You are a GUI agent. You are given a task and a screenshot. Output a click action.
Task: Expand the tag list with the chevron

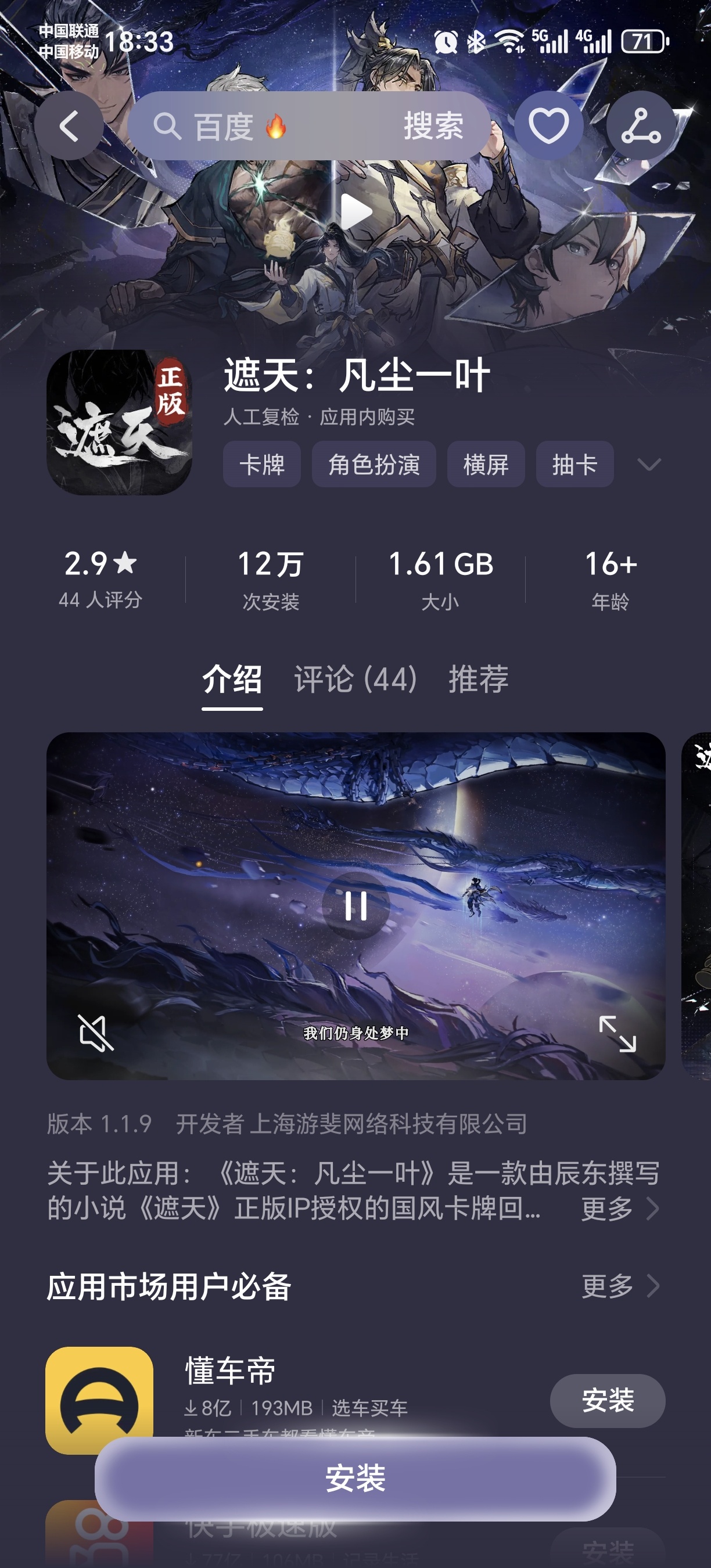click(x=649, y=465)
